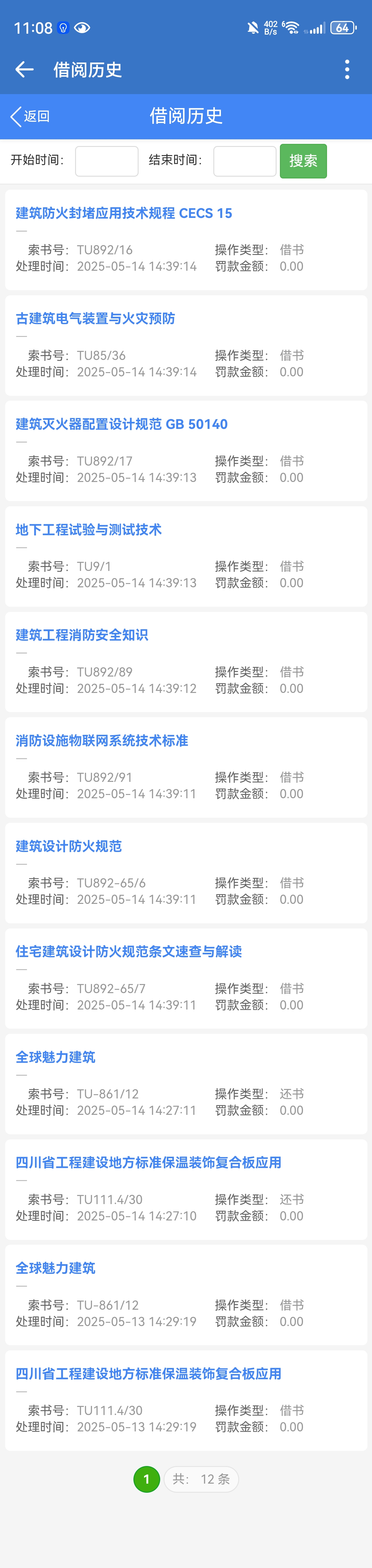The image size is (372, 1568).
Task: Open 建筑工程消防安全知识
Action: [x=82, y=635]
